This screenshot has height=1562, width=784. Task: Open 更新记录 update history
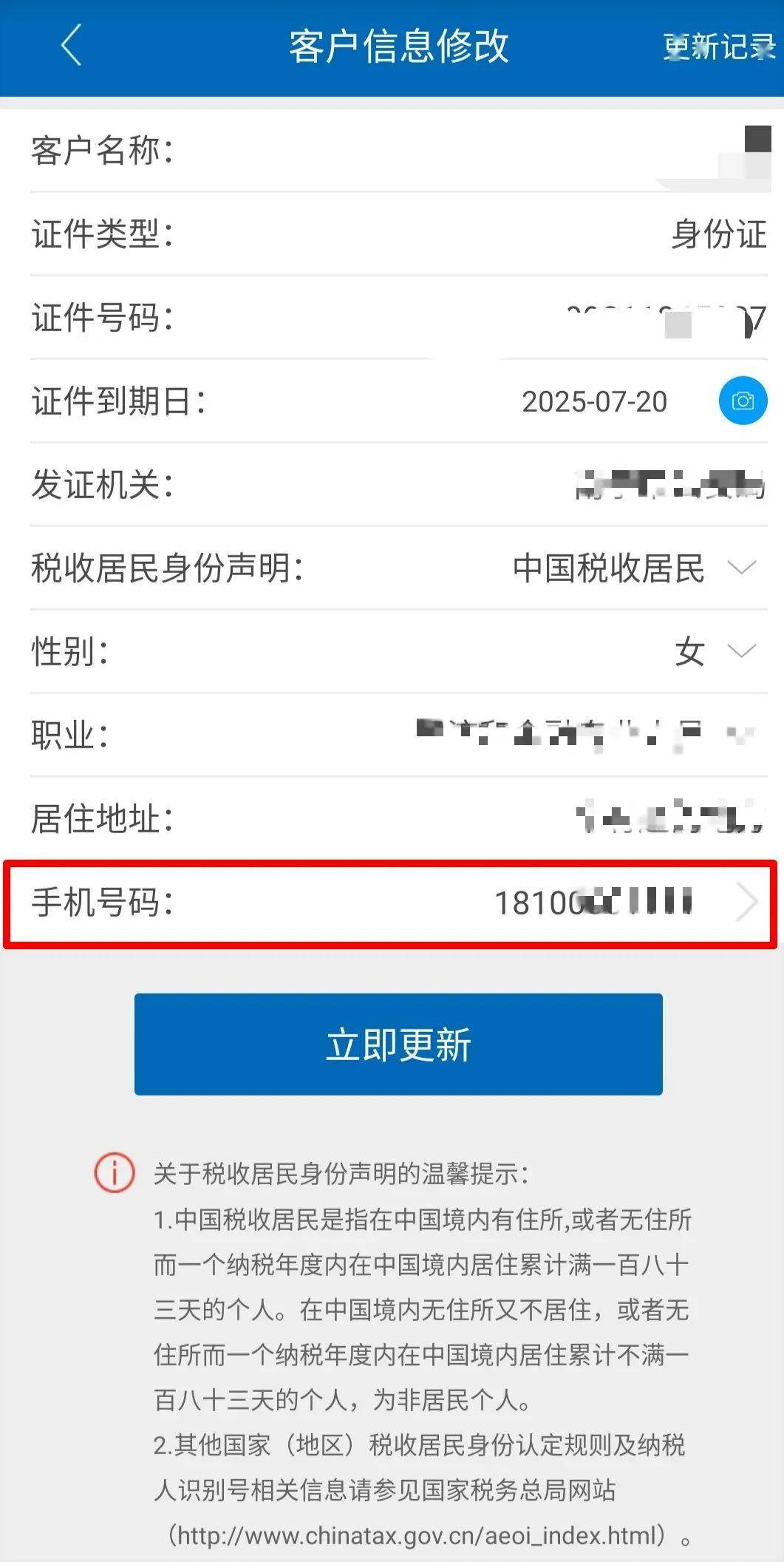click(718, 47)
